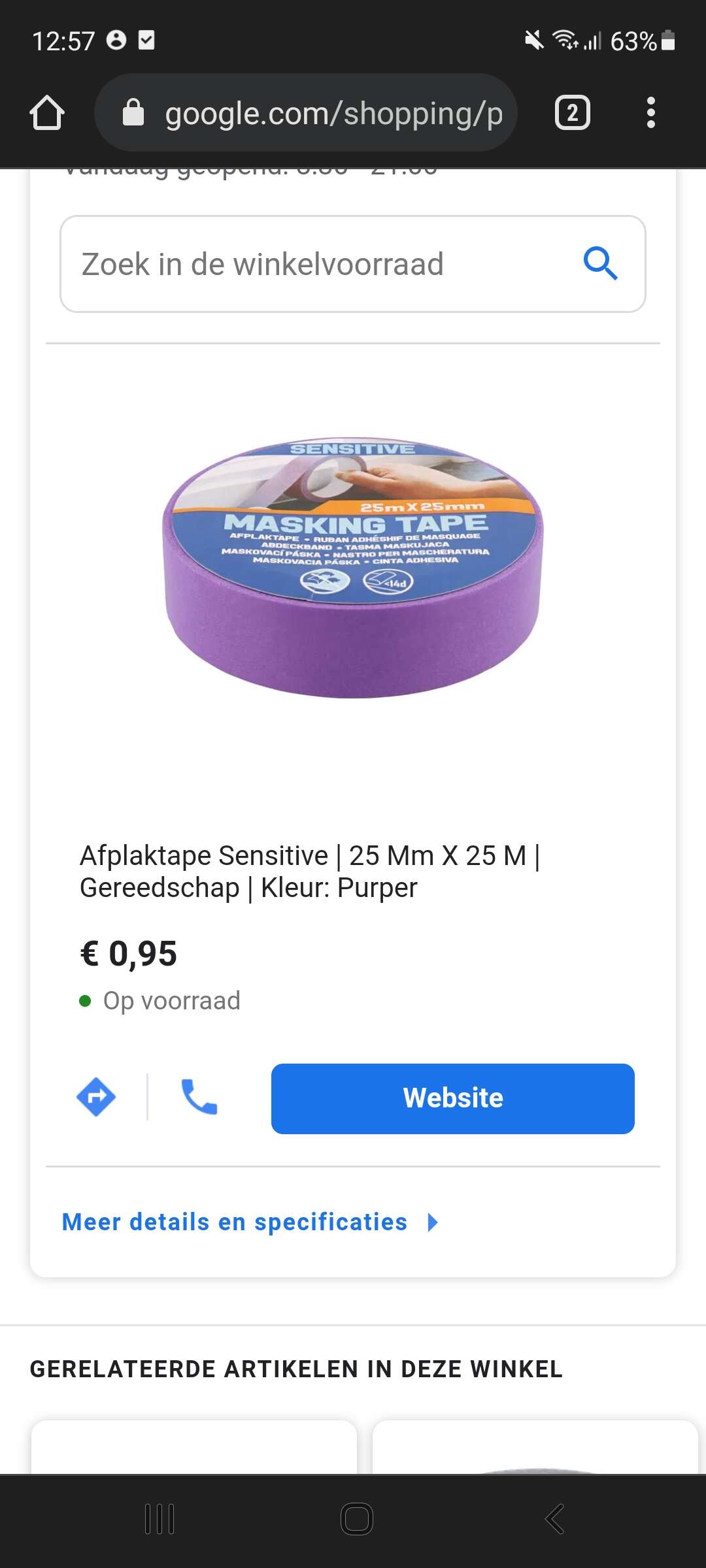Open the browser overflow menu
Screen dimensions: 706x1568
650,113
